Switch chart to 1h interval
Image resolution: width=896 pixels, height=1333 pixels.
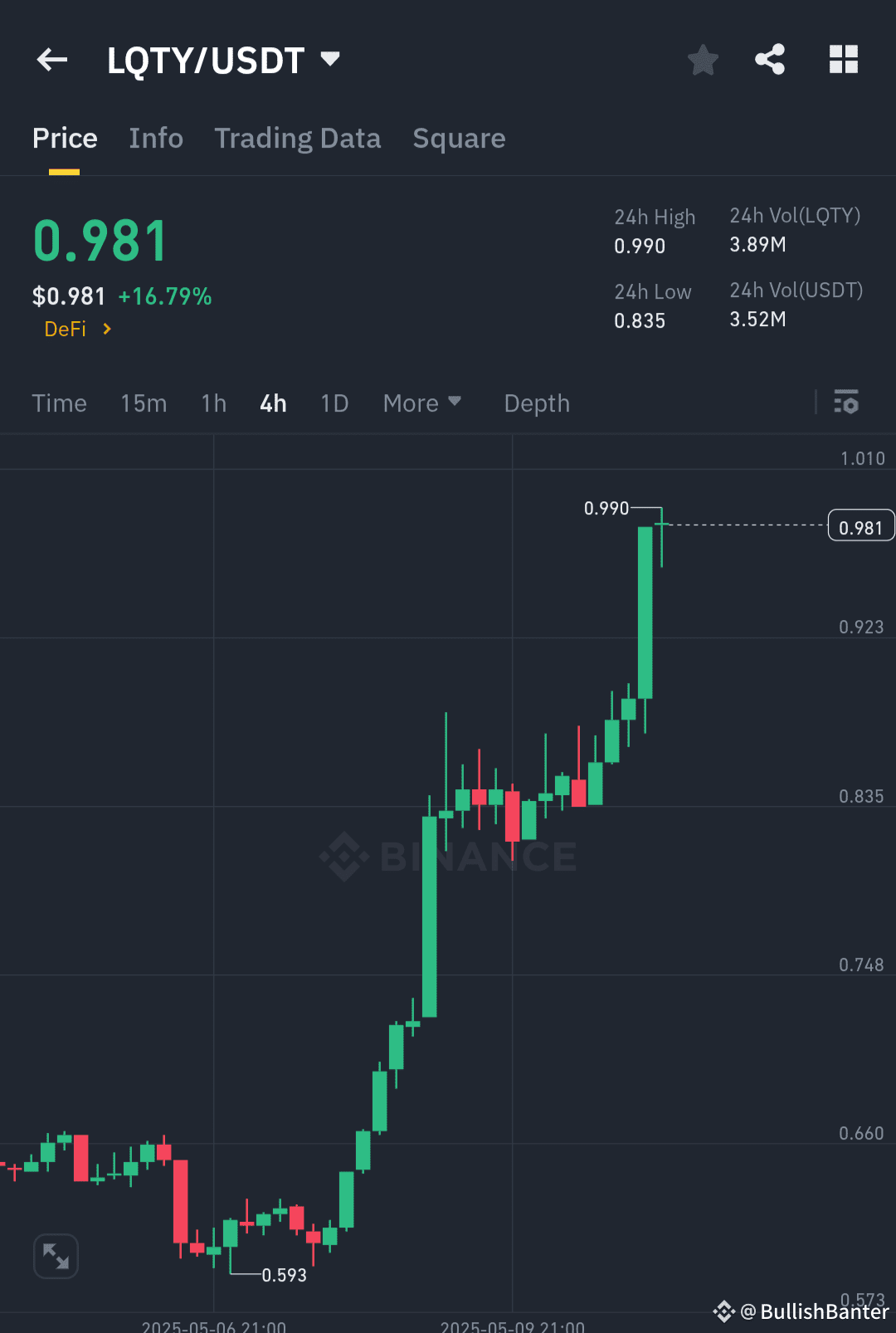click(x=213, y=403)
